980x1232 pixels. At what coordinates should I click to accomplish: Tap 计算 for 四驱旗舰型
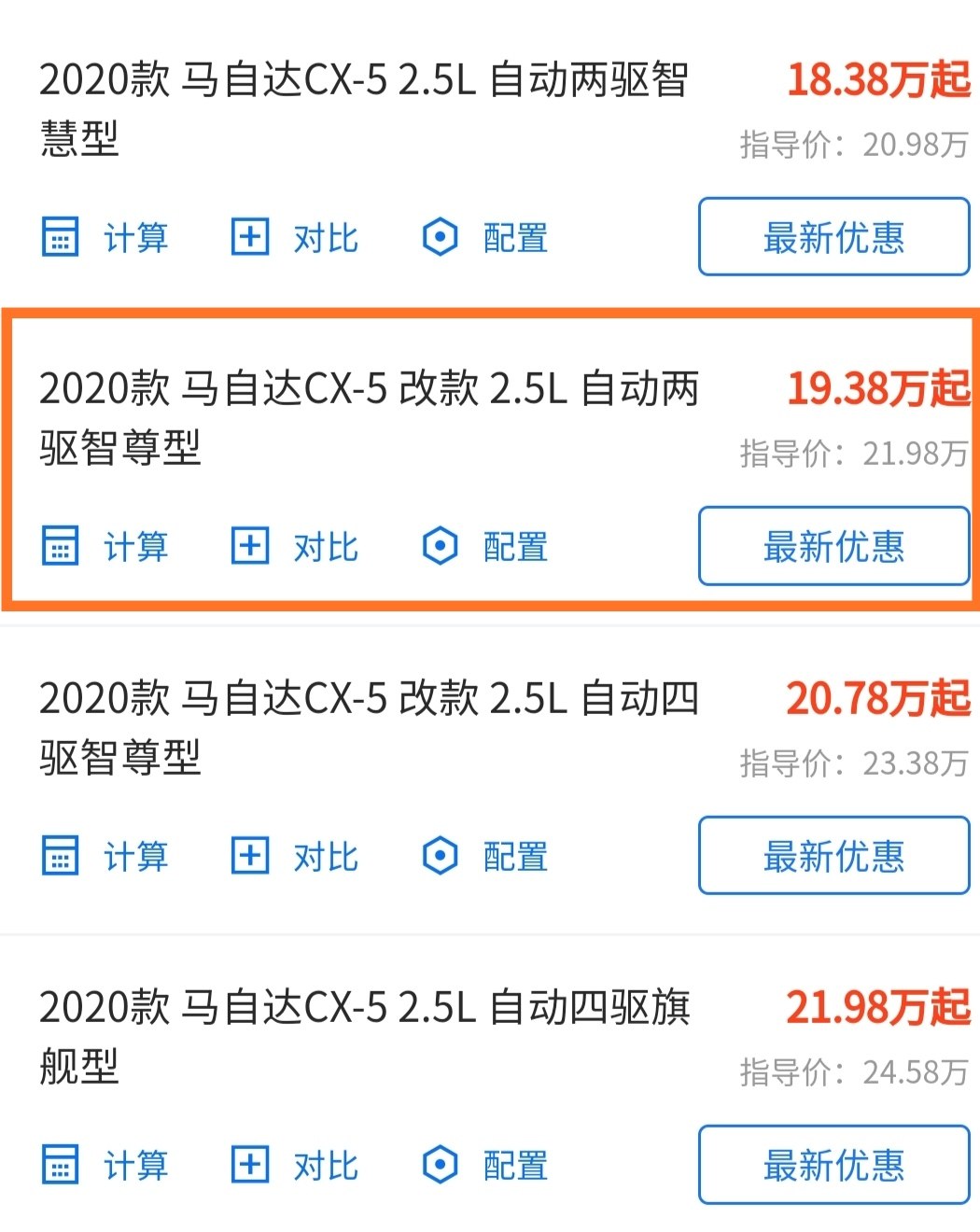(x=105, y=1165)
